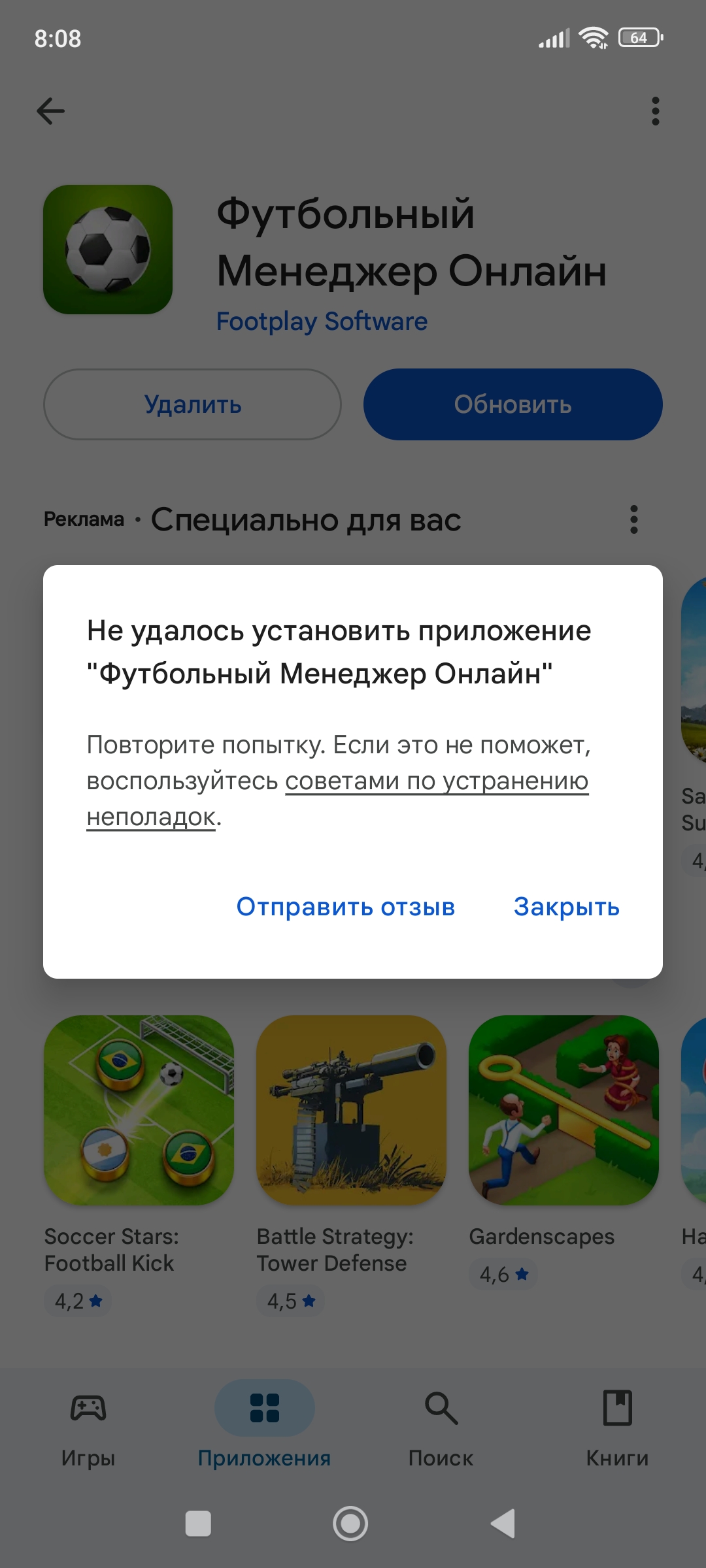Viewport: 706px width, 1568px height.
Task: Tap the "Обновить" button
Action: coord(513,404)
